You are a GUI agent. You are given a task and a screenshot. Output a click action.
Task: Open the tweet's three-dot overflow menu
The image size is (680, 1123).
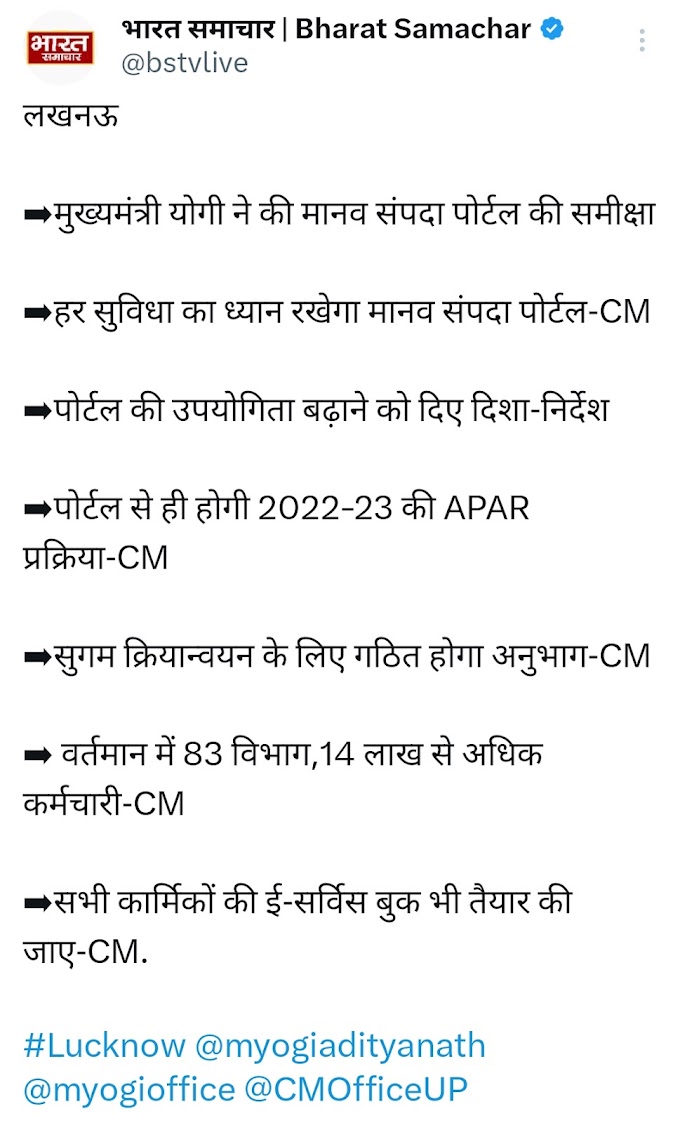point(642,40)
